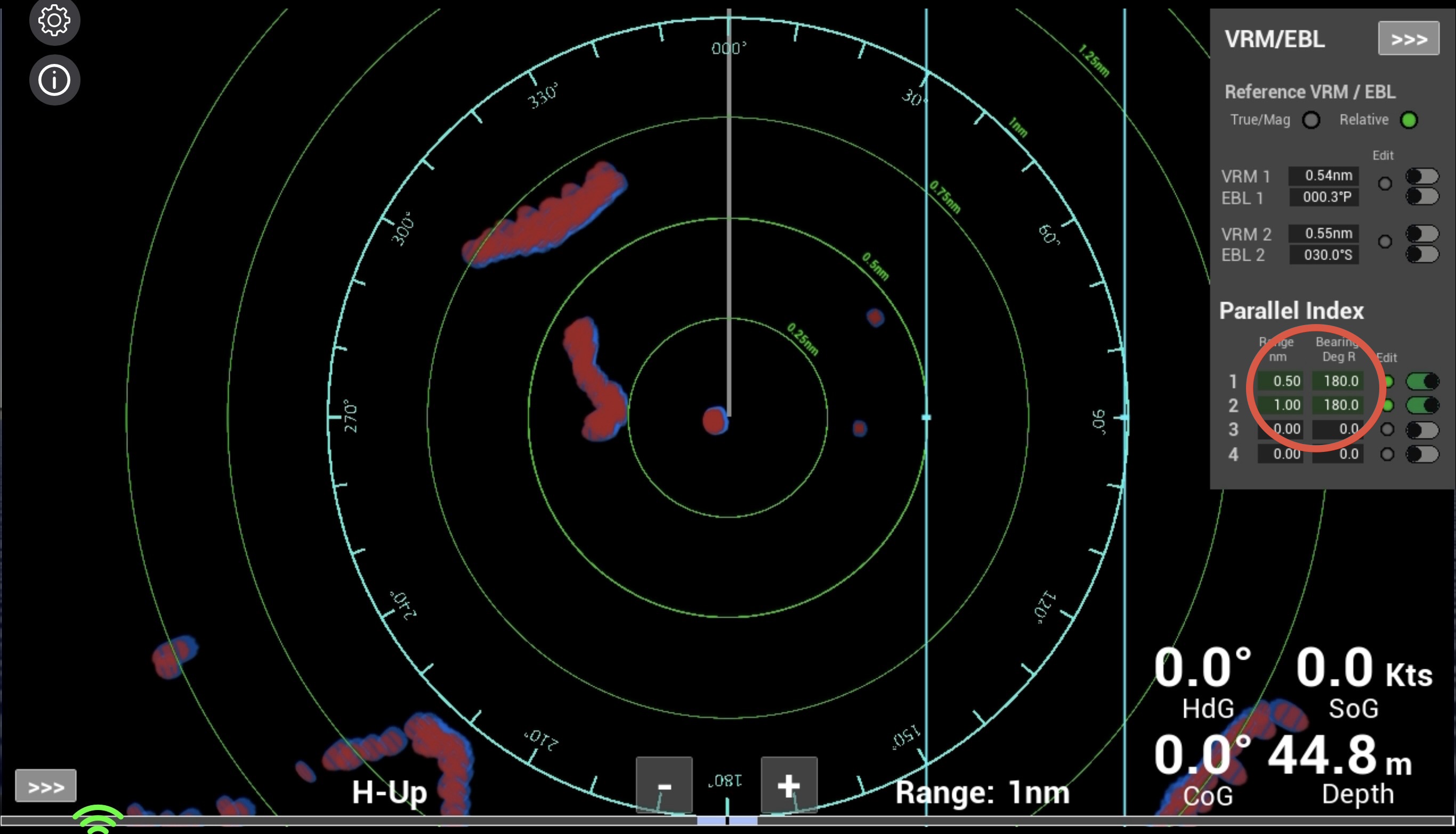Enable Parallel Index line 3
The image size is (1456, 834).
point(1422,430)
